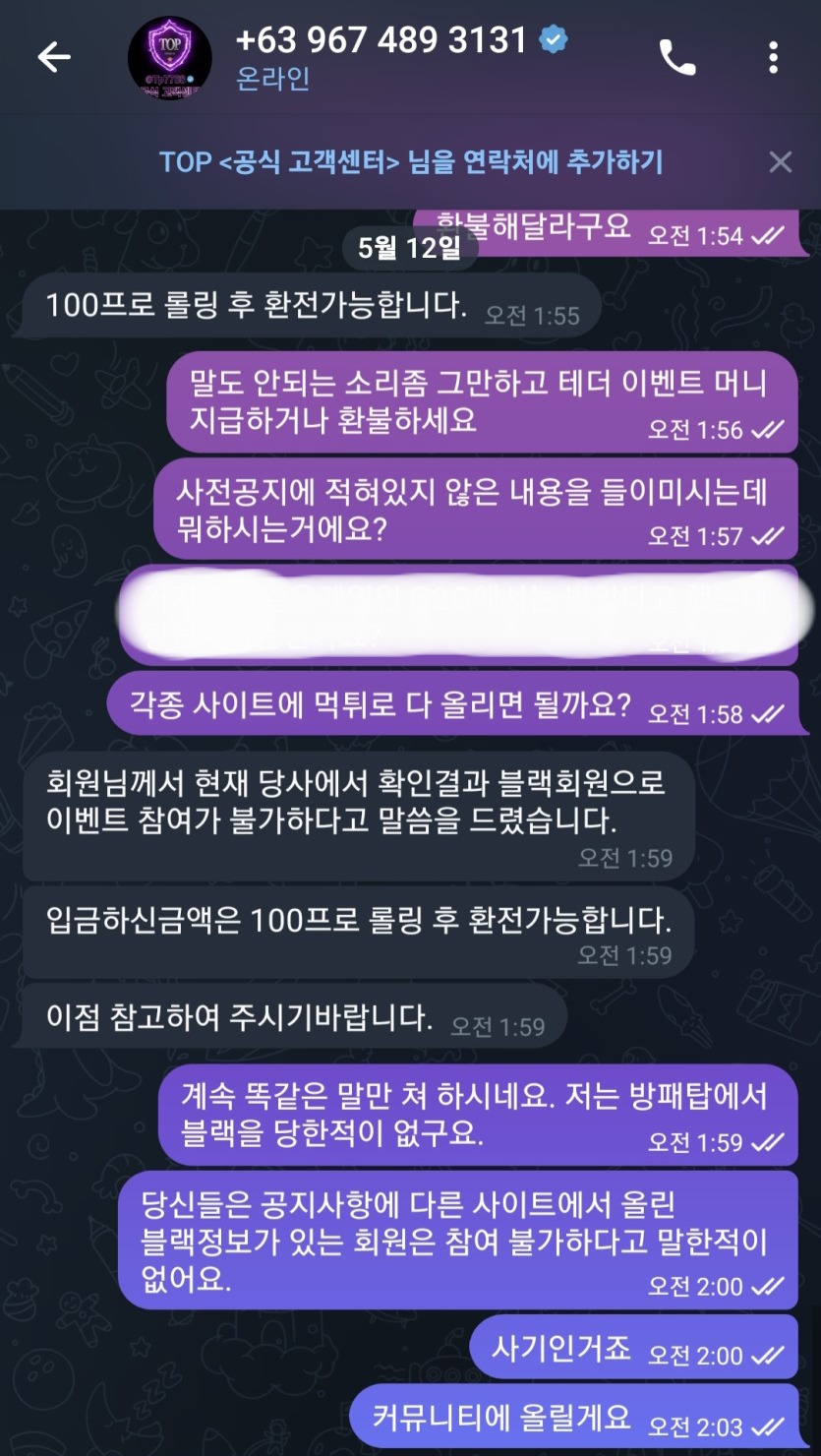Image resolution: width=821 pixels, height=1456 pixels.
Task: Add TOP 공식 고객센터 to contacts
Action: click(x=411, y=162)
